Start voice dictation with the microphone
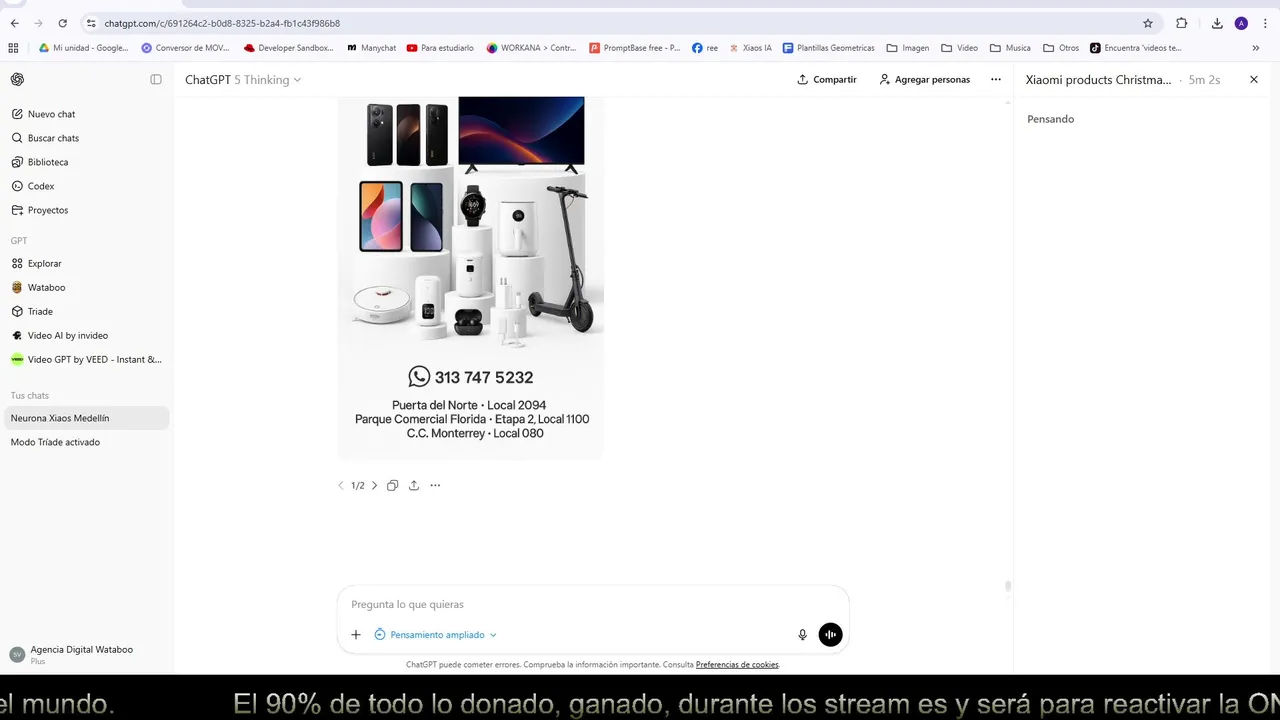Image resolution: width=1280 pixels, height=720 pixels. pyautogui.click(x=802, y=635)
